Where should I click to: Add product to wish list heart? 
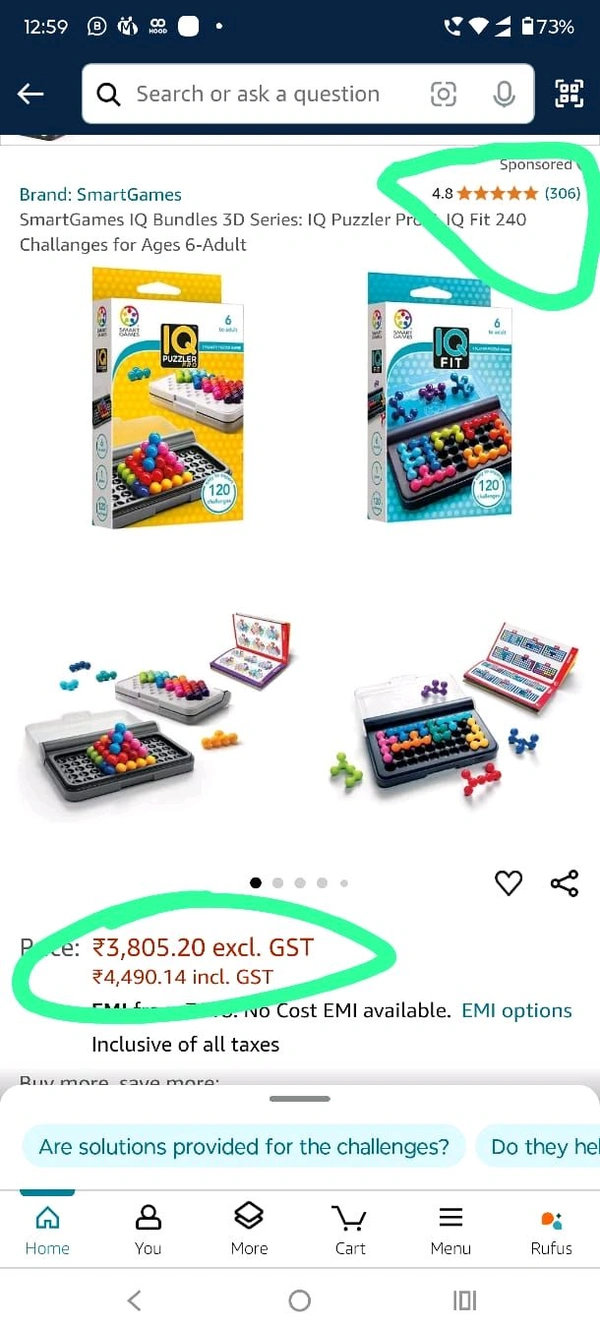point(509,883)
